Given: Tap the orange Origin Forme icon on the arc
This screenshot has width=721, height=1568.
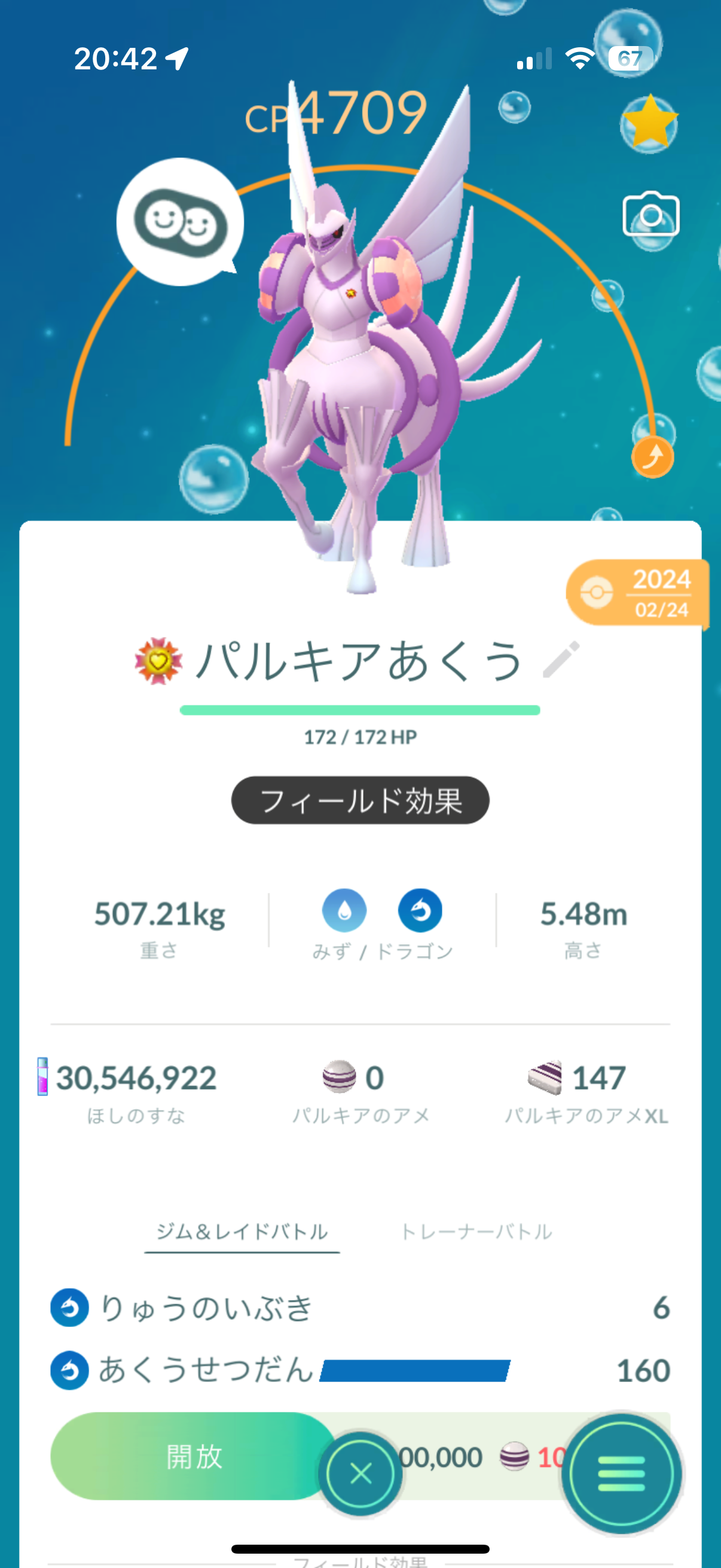Looking at the screenshot, I should tap(652, 456).
